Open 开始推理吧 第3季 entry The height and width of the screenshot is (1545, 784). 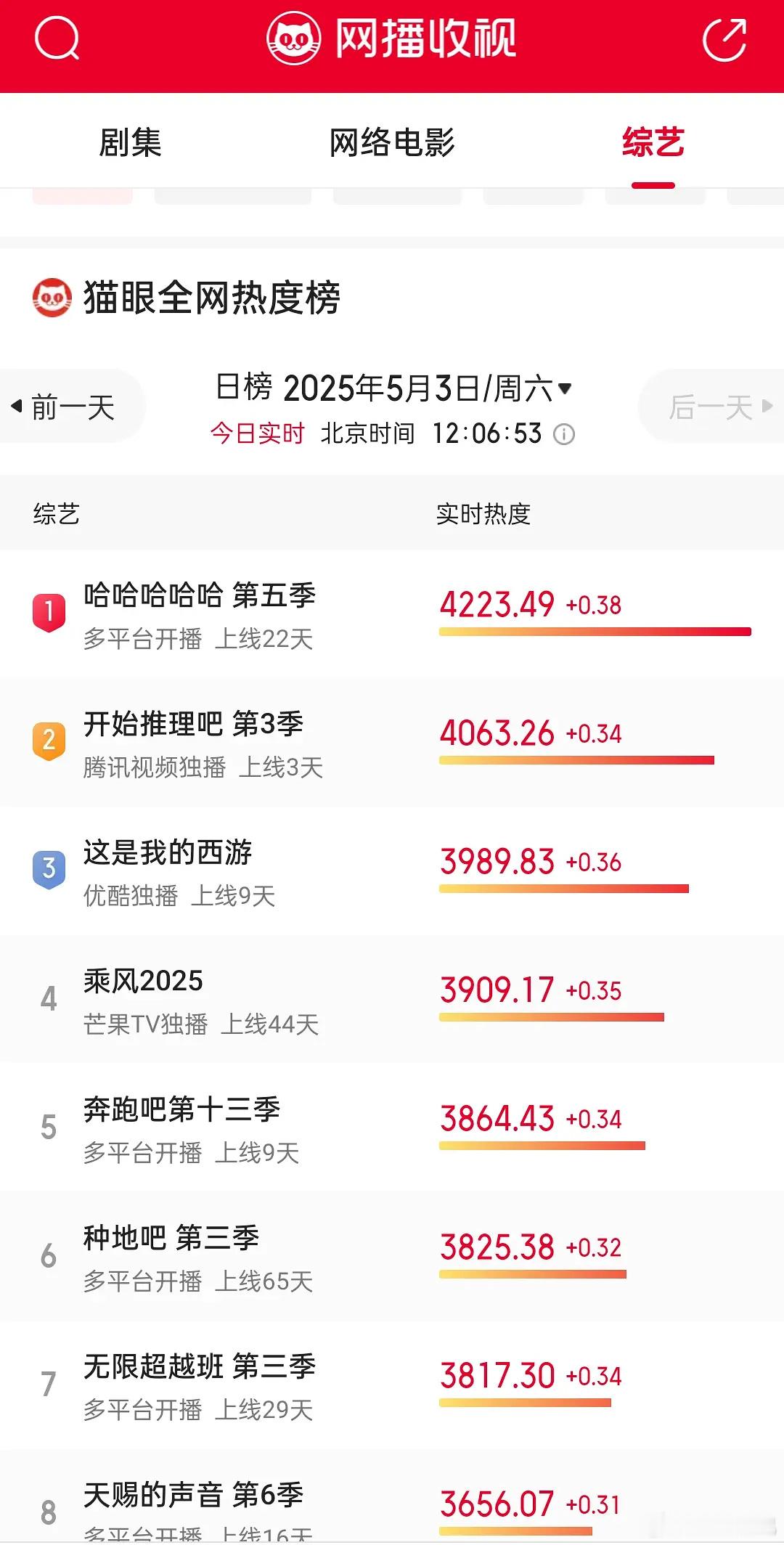pos(193,724)
